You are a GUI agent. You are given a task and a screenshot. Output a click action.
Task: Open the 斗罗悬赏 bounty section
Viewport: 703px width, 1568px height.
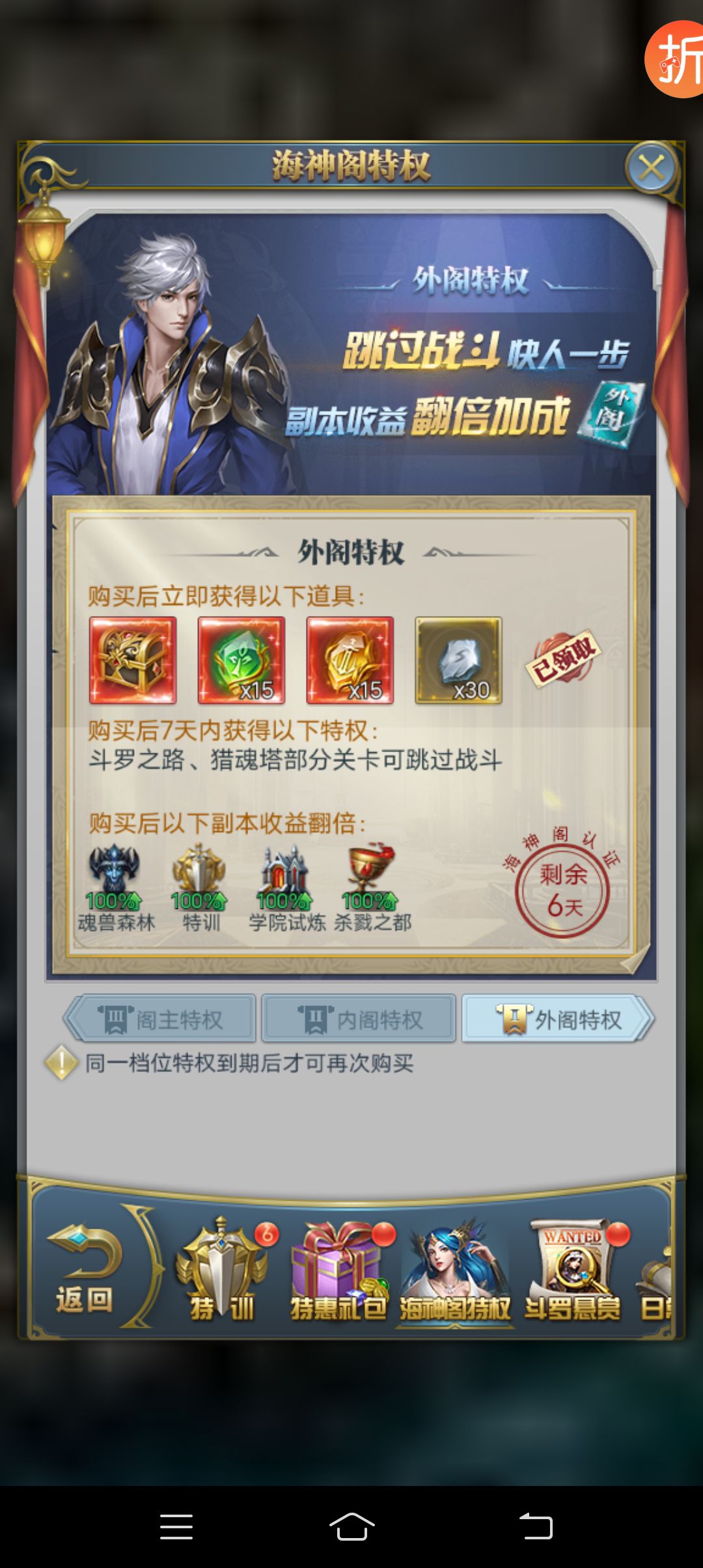[573, 1270]
